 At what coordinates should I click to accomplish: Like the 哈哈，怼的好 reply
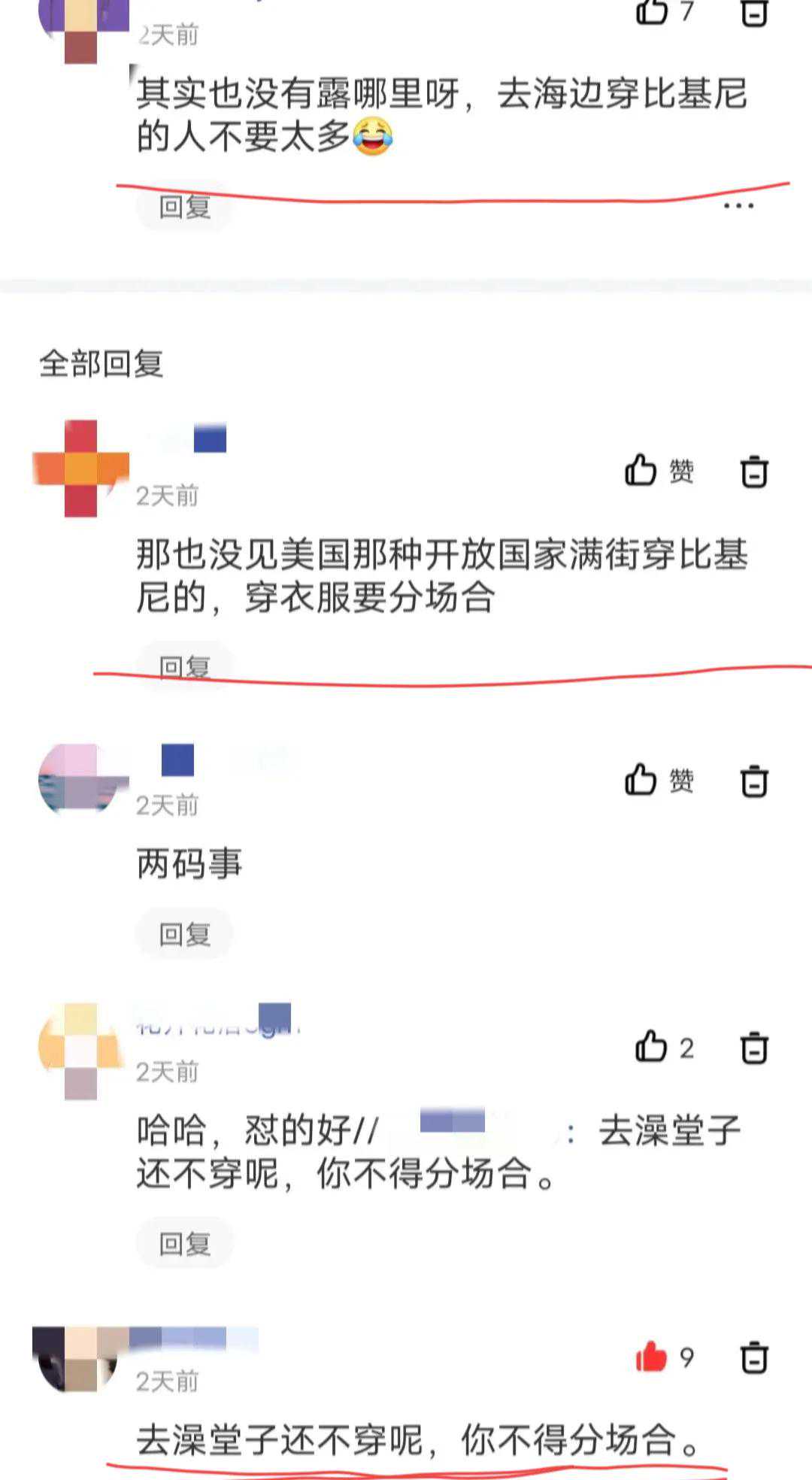[651, 1047]
